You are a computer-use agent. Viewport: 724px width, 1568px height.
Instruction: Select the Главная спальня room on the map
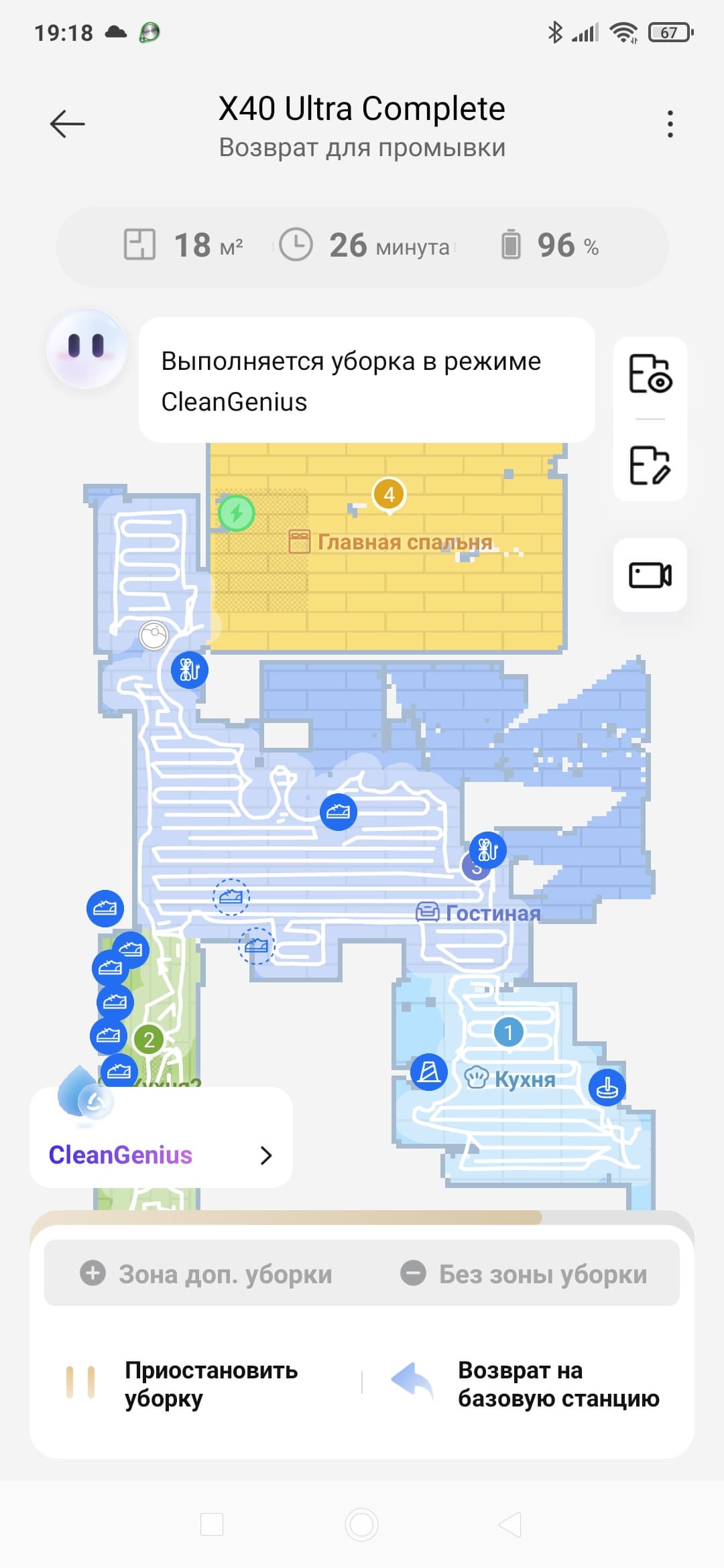(404, 542)
